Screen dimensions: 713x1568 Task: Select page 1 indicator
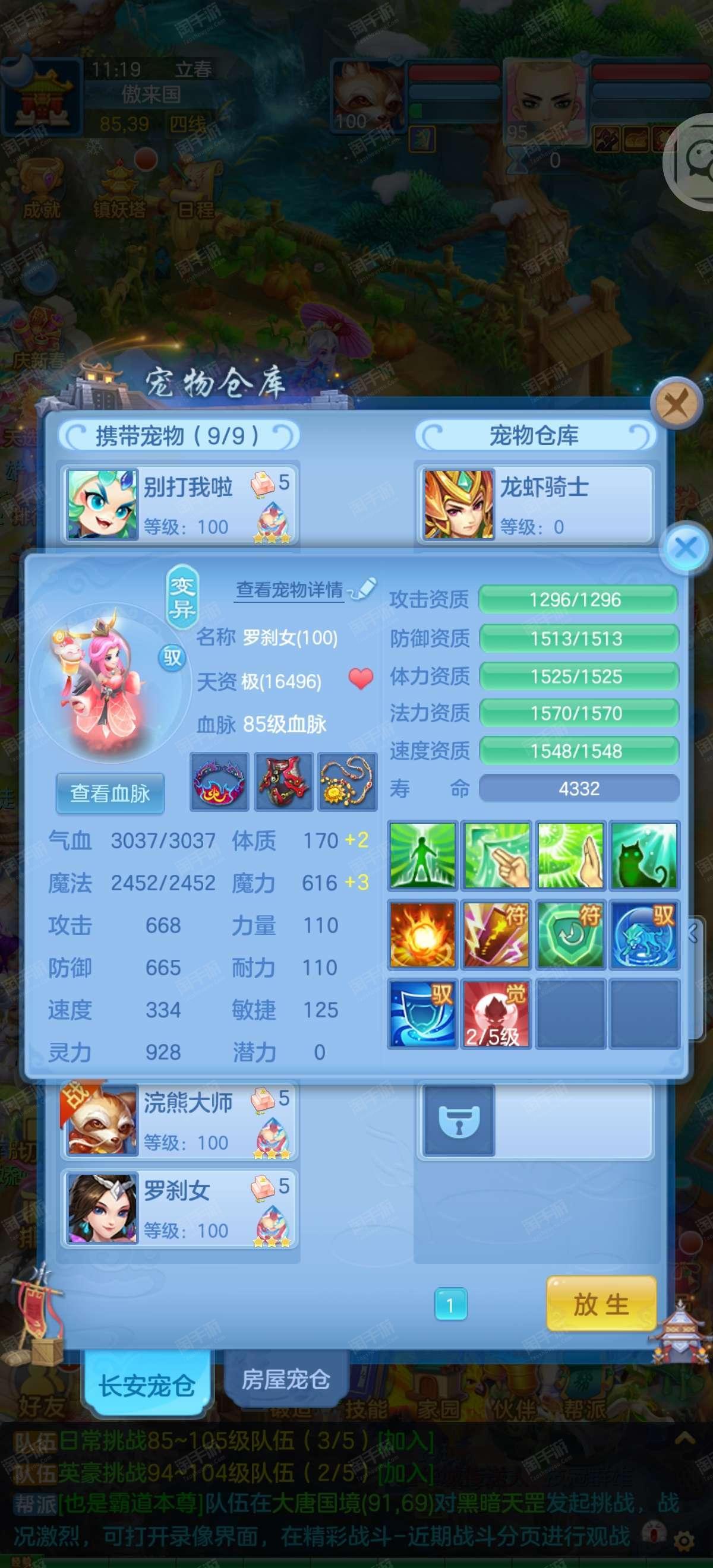tap(450, 1304)
